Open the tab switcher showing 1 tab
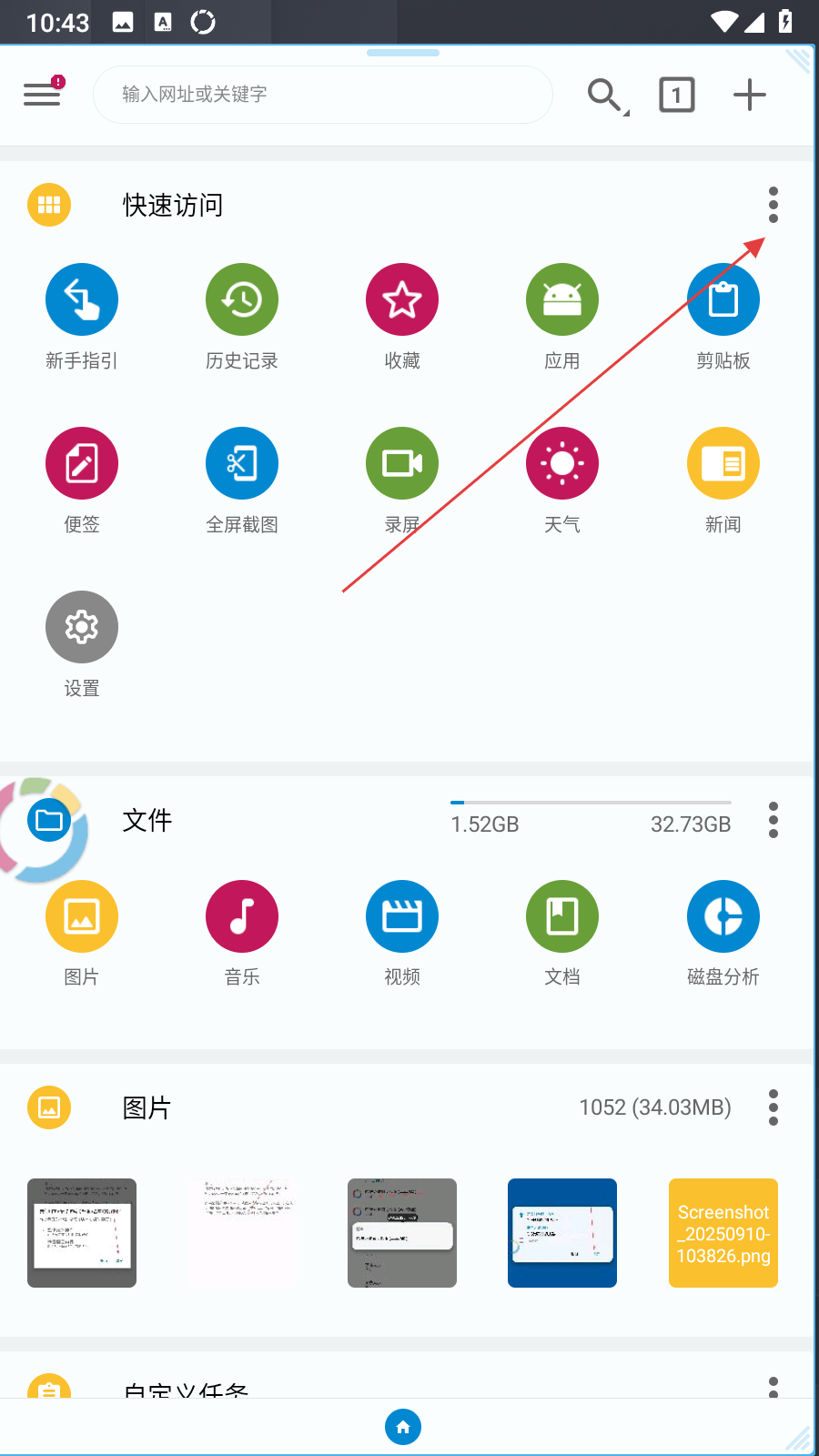819x1456 pixels. pos(676,95)
